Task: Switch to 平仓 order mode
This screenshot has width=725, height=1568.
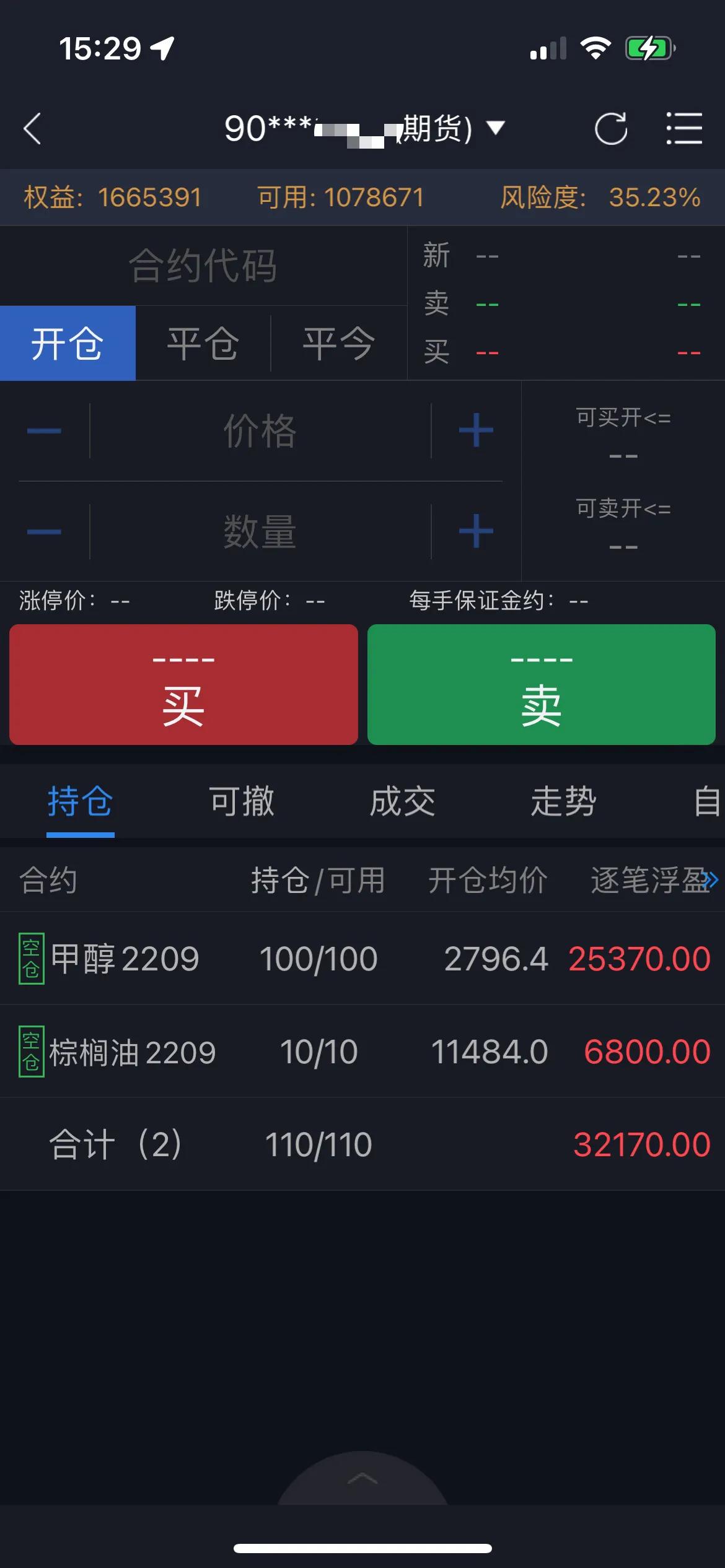Action: [x=203, y=342]
